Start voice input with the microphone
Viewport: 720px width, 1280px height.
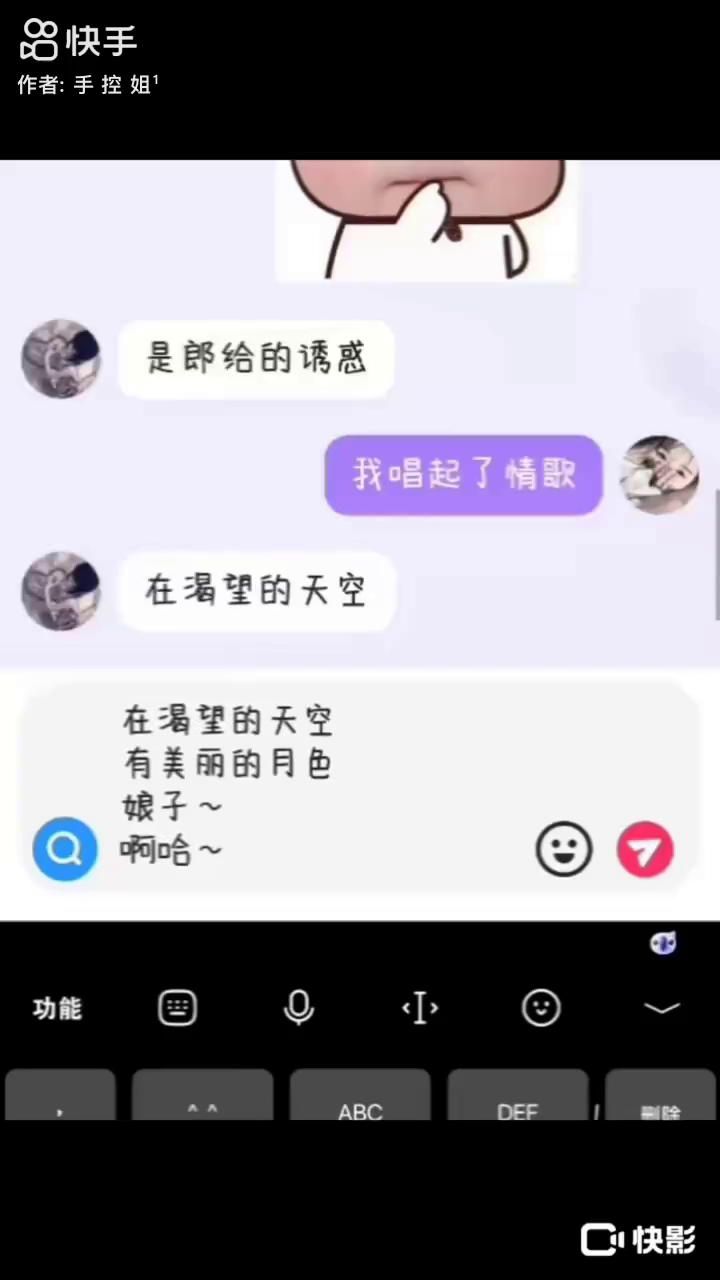coord(298,1008)
